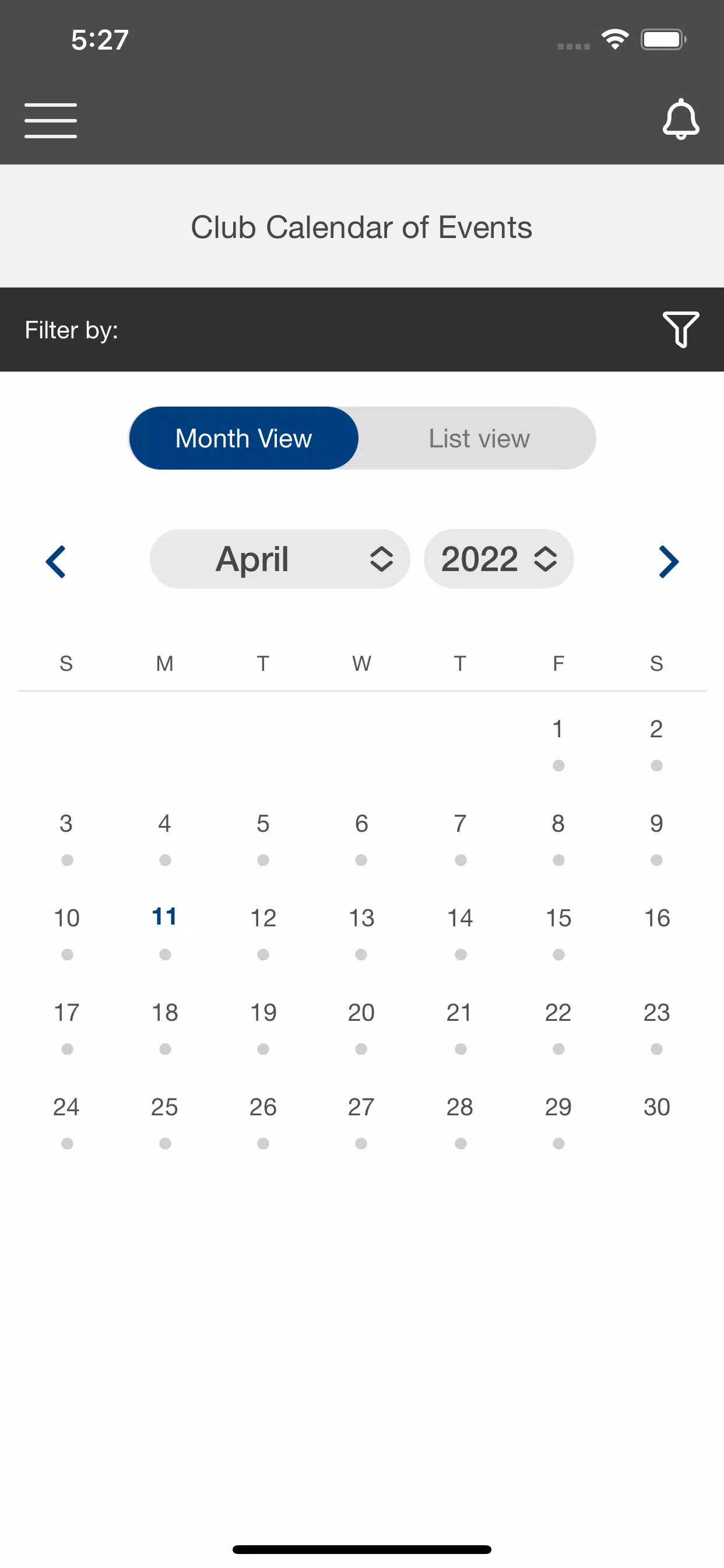Select the Month View tab
724x1568 pixels.
243,438
